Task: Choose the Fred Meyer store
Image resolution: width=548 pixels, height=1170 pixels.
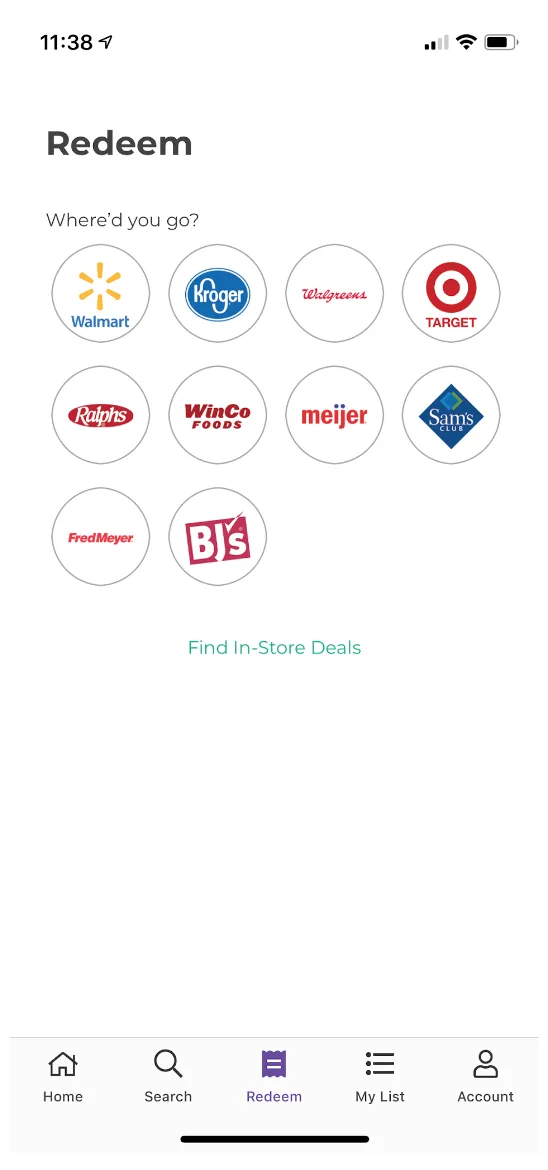Action: pyautogui.click(x=101, y=536)
